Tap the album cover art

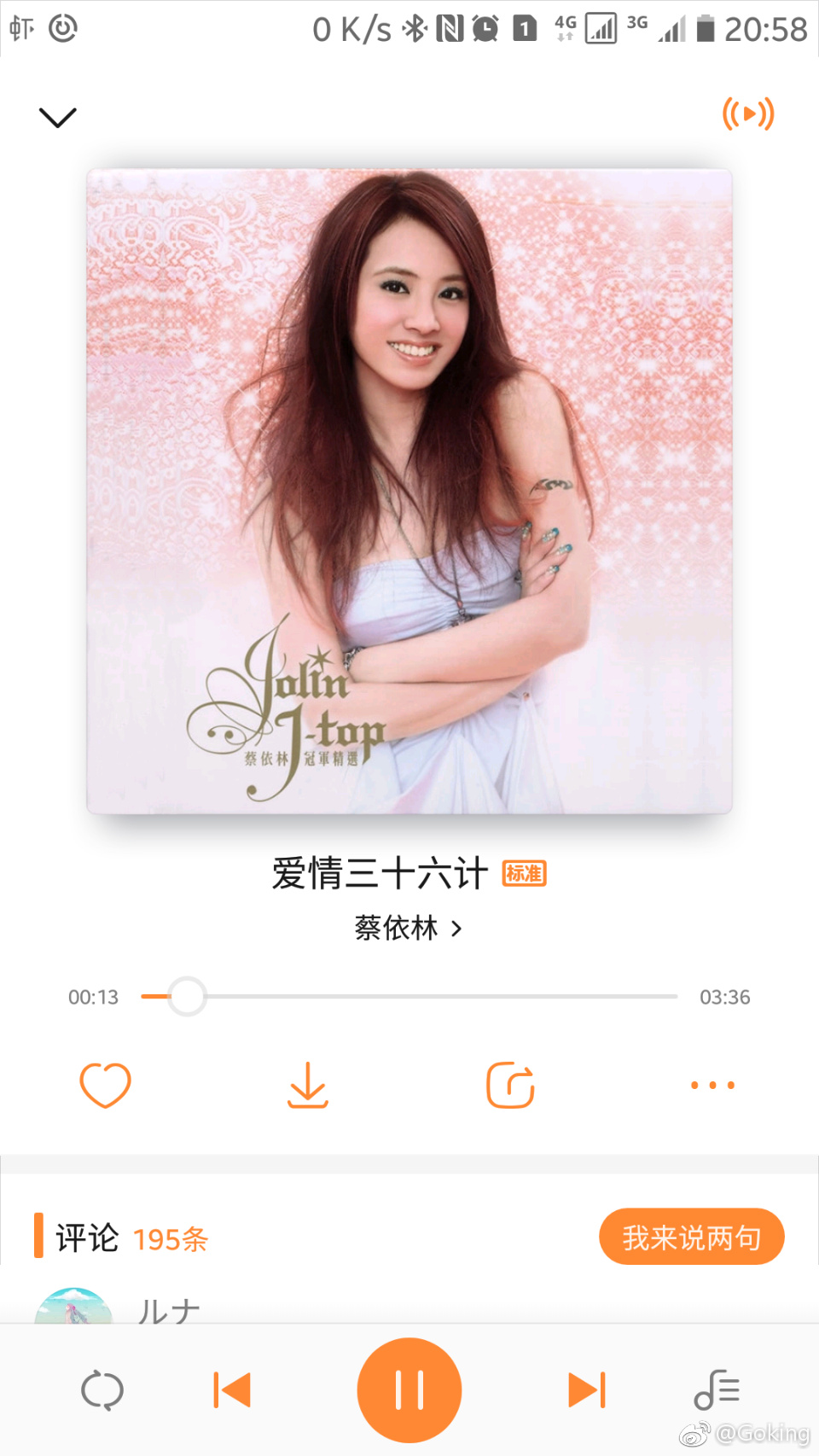click(x=409, y=492)
